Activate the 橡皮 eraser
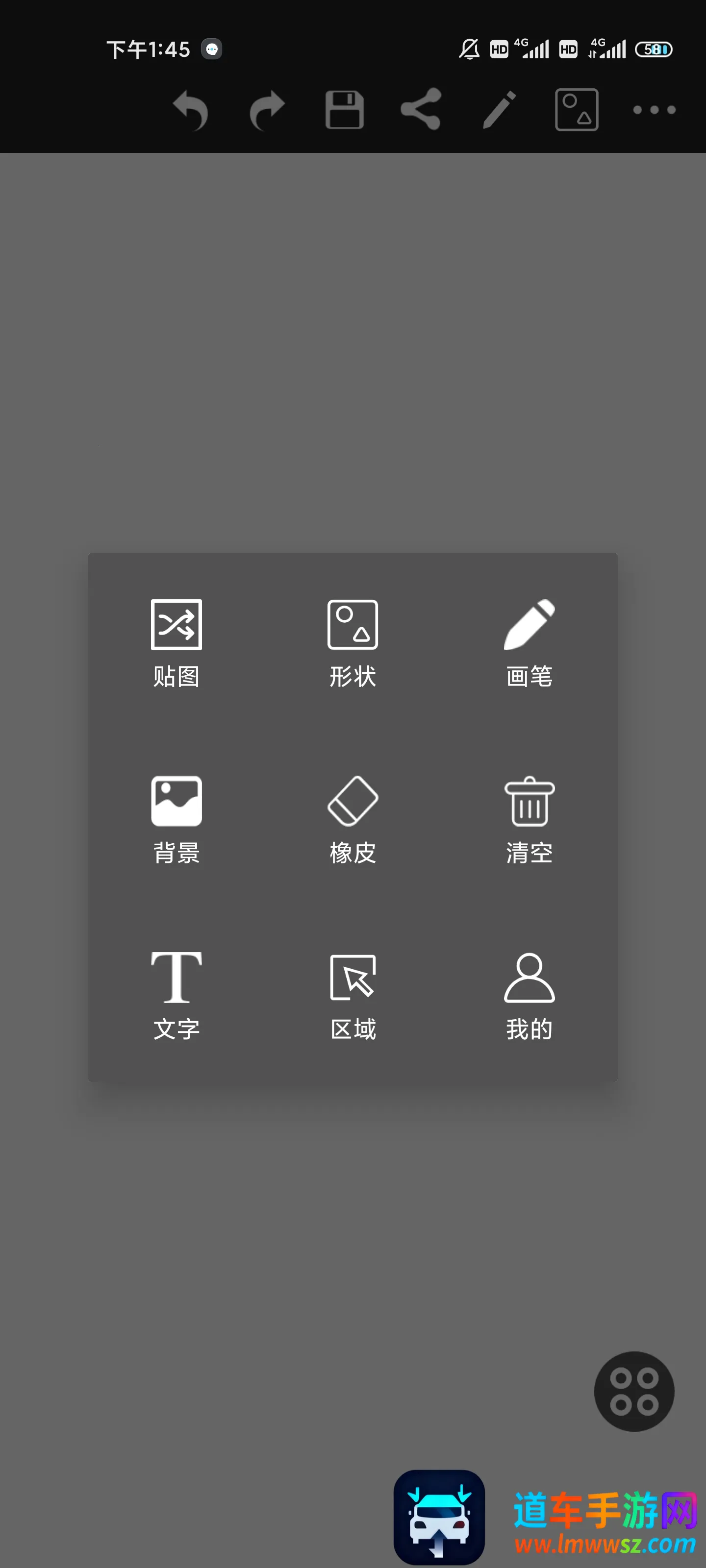 pyautogui.click(x=353, y=819)
